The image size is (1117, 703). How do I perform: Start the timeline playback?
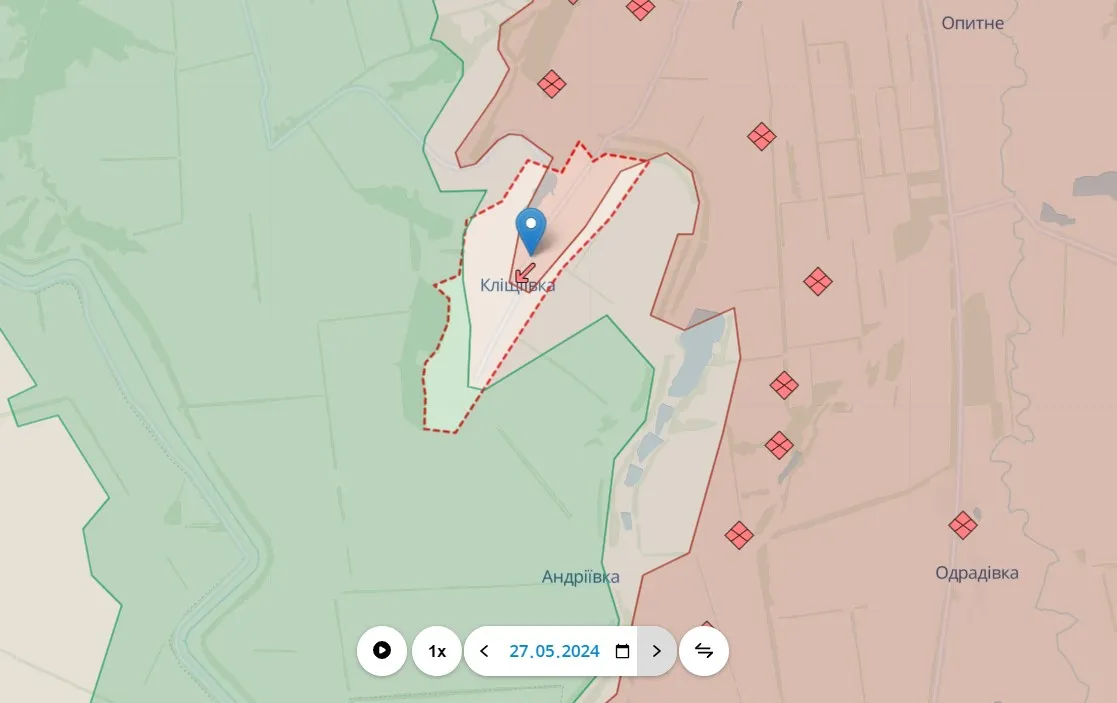pyautogui.click(x=382, y=651)
